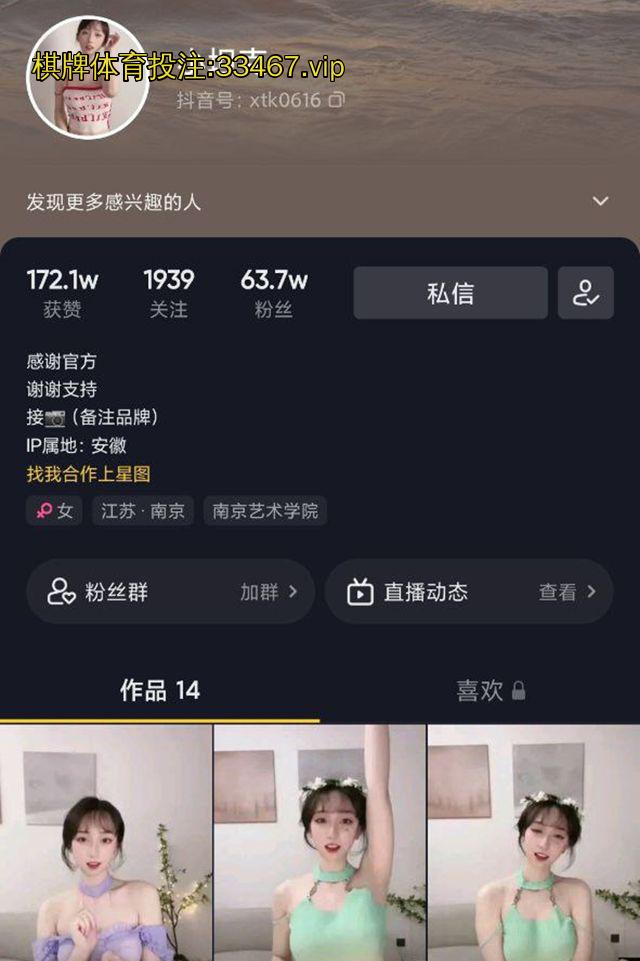Join the fan group via 粉丝群
This screenshot has width=640, height=961.
(x=170, y=592)
